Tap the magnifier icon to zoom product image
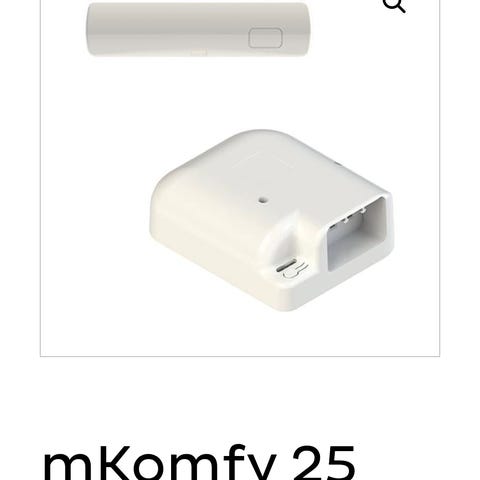Image resolution: width=480 pixels, height=480 pixels. (394, 5)
